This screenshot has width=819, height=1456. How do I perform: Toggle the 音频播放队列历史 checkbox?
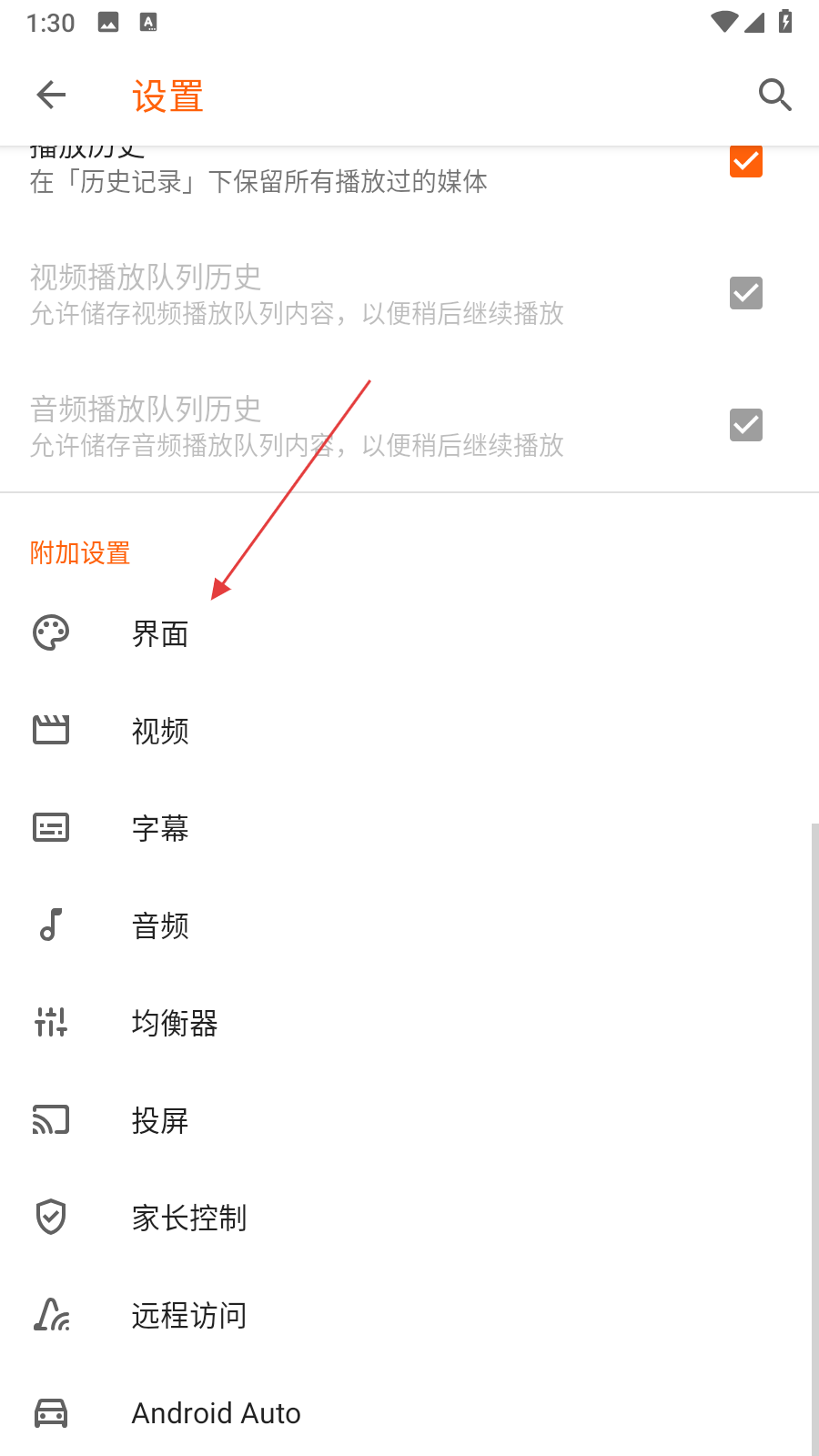pos(745,425)
